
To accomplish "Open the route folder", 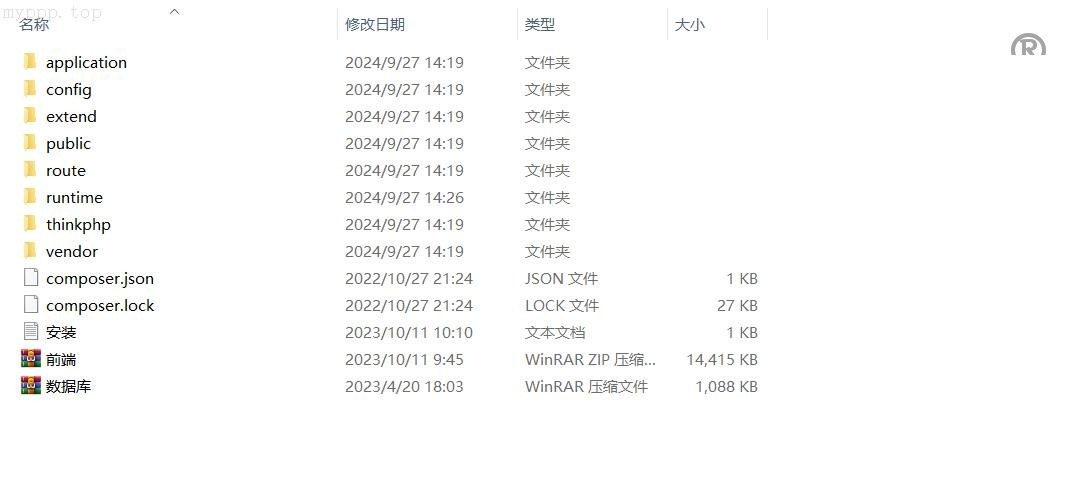I will pos(66,170).
